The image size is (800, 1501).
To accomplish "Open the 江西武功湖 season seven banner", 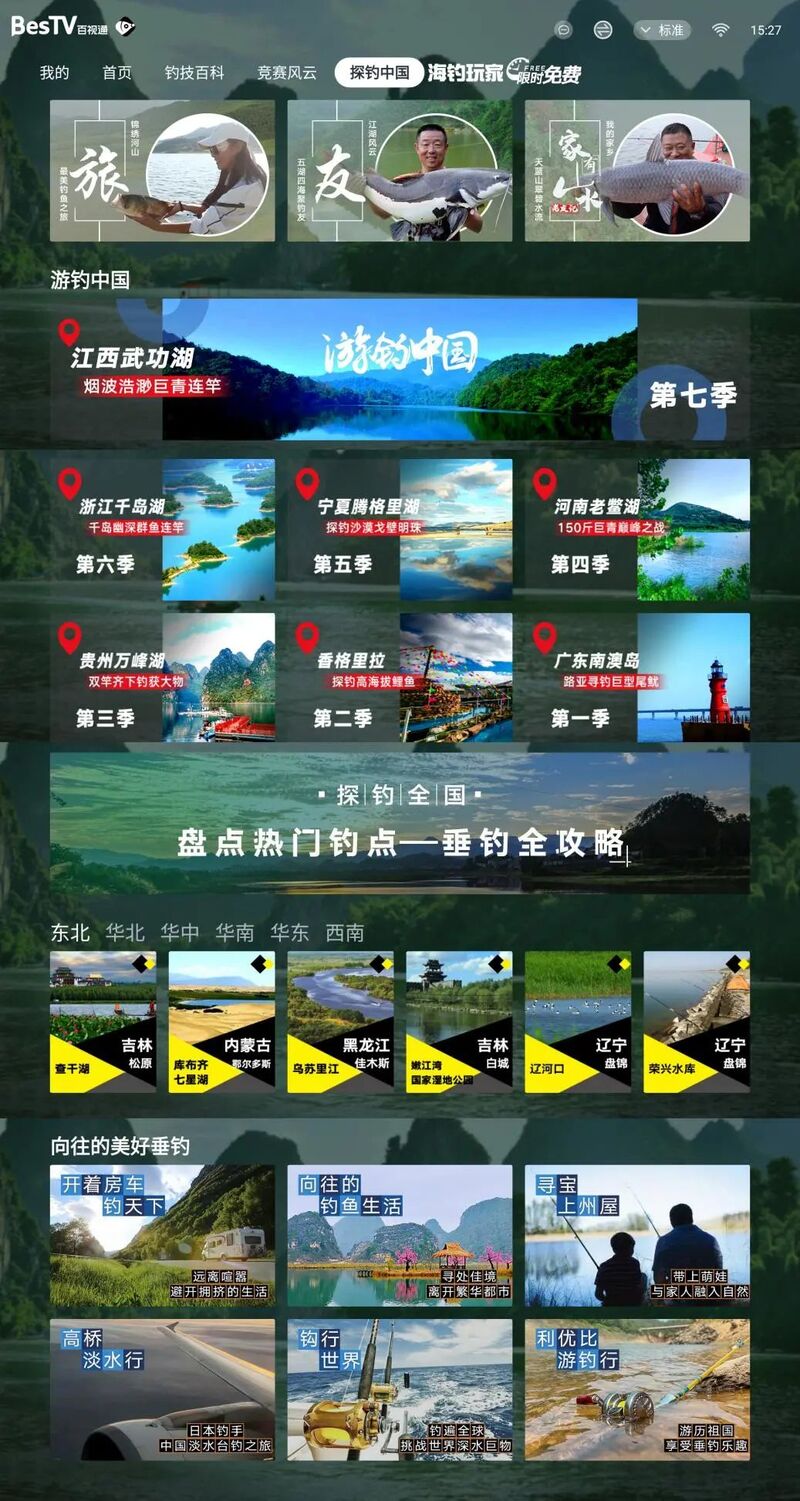I will click(400, 369).
